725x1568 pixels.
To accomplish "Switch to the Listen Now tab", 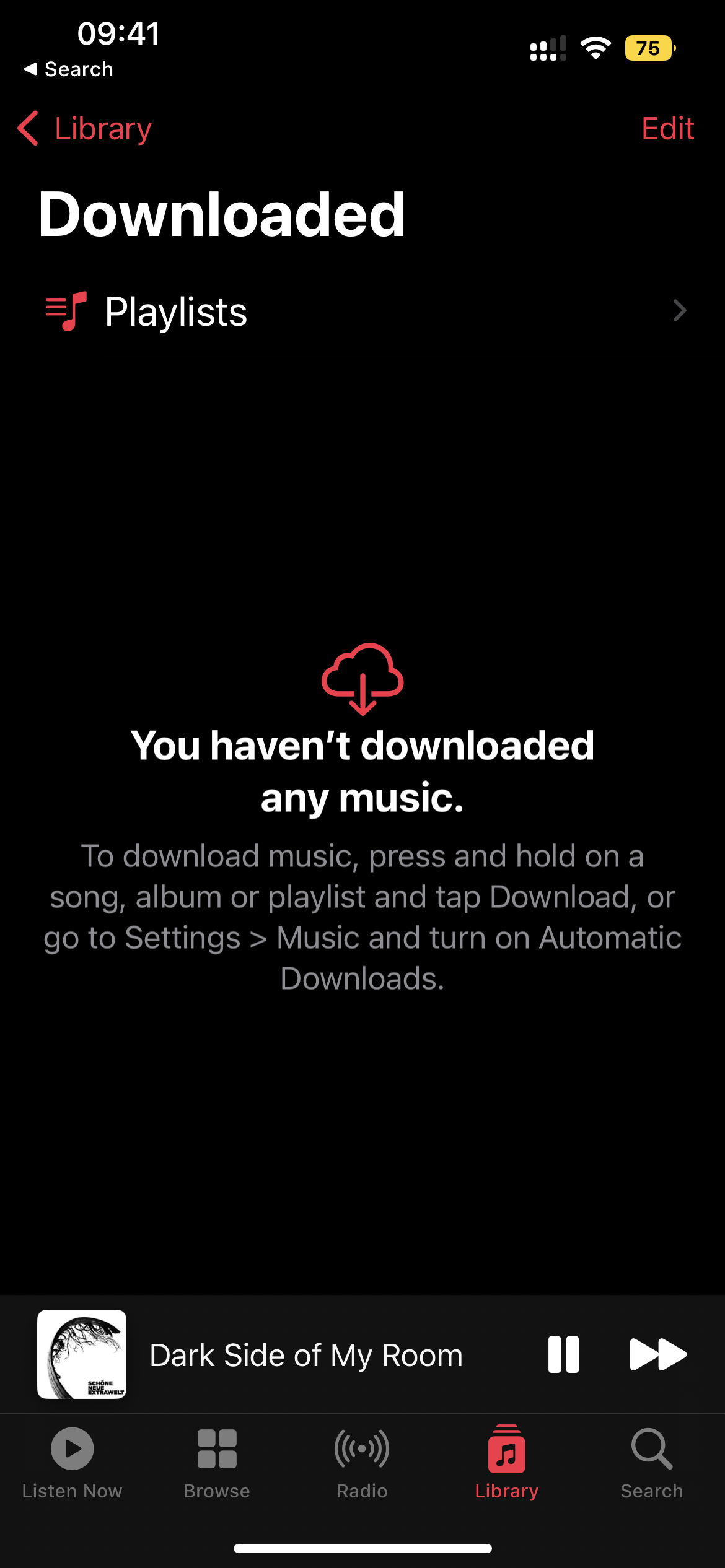I will point(72,1463).
